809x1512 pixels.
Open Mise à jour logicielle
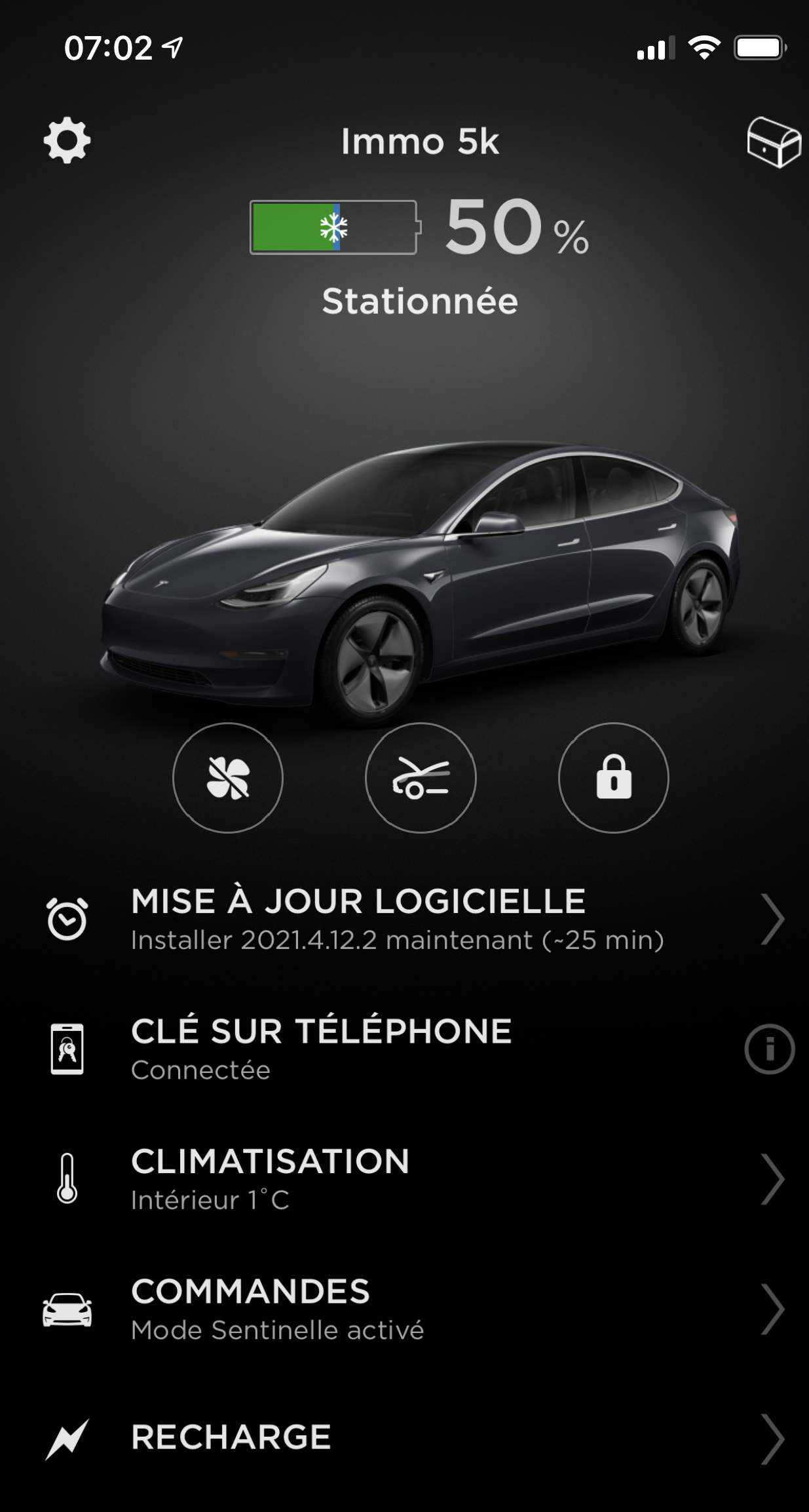pos(404,919)
